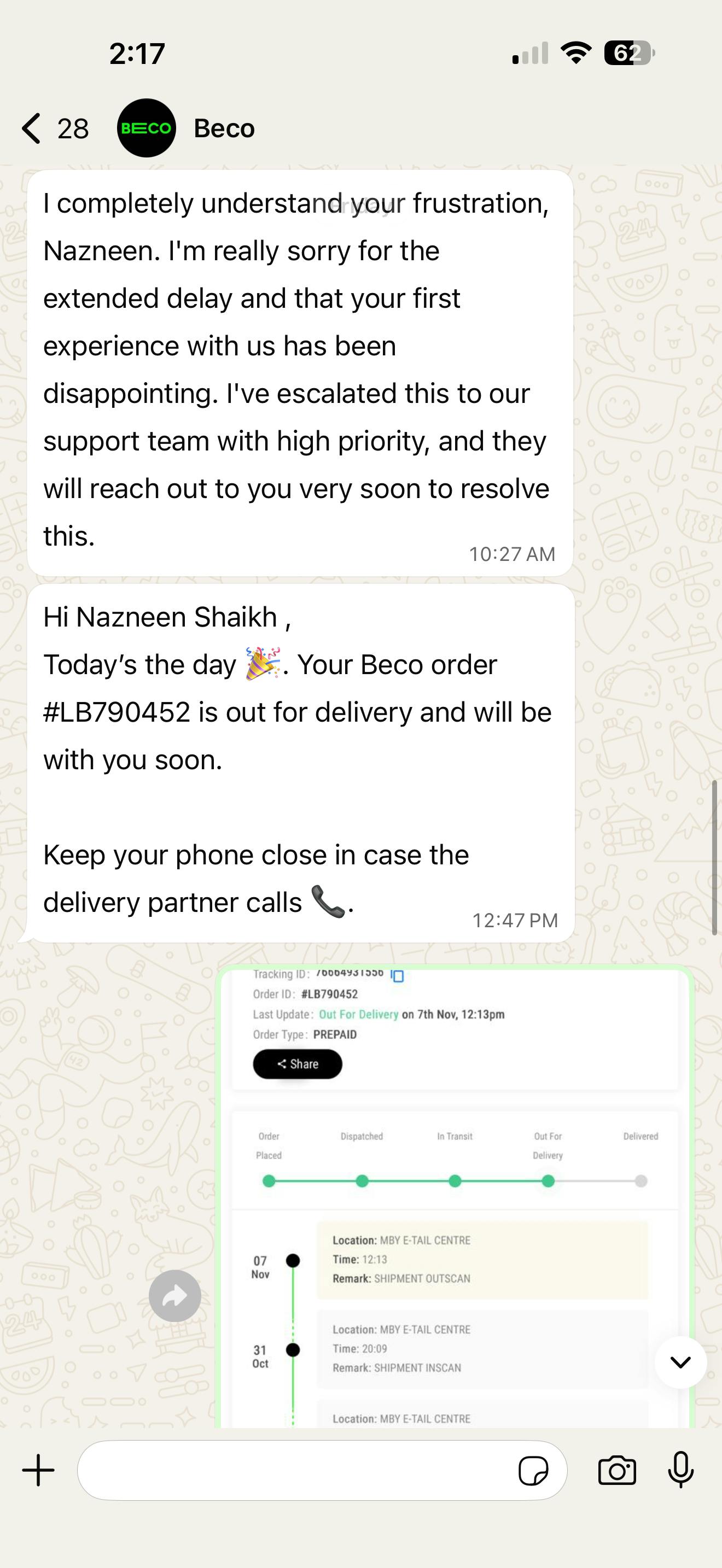The image size is (722, 1568).
Task: Forward the tracking image using the arrow
Action: (174, 1296)
